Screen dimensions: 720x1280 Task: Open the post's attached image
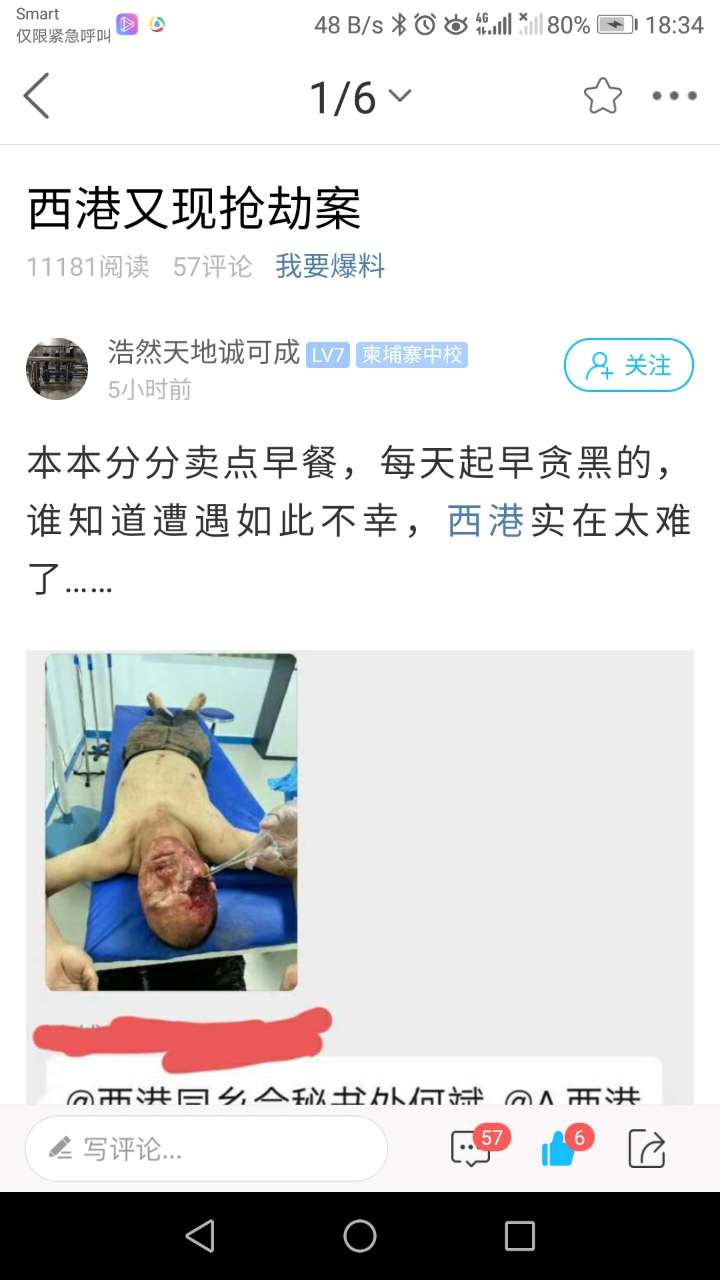pos(171,820)
